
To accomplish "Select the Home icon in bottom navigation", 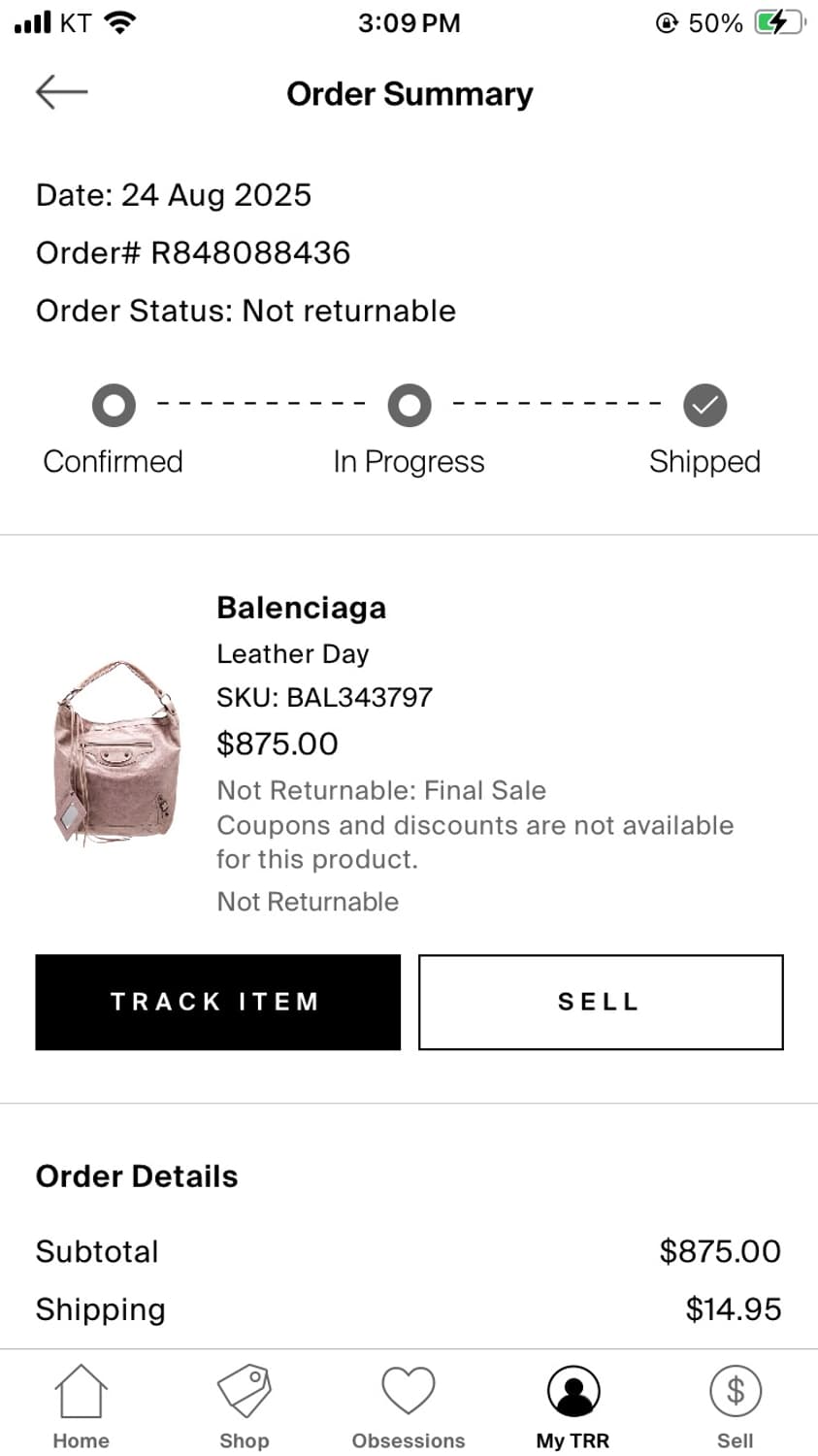I will tap(81, 1390).
